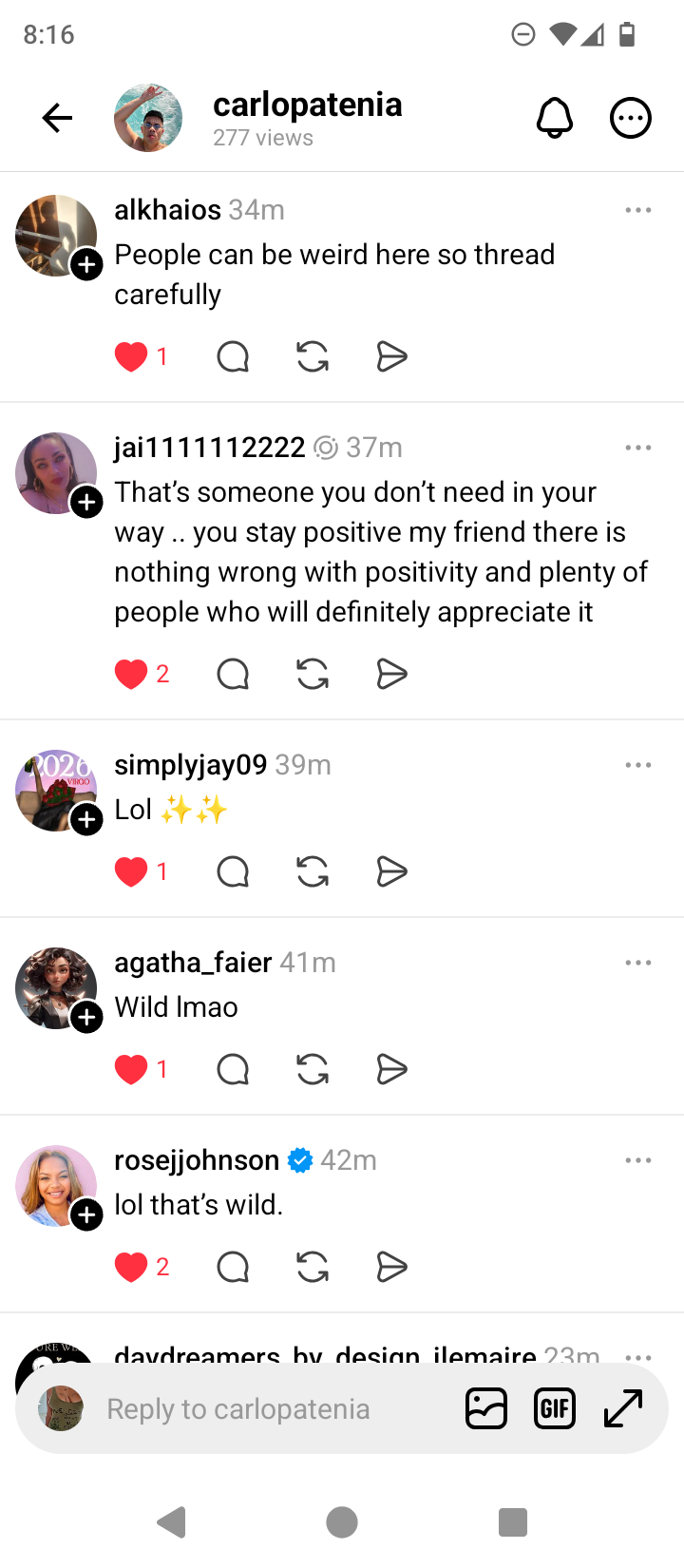Image resolution: width=684 pixels, height=1568 pixels.
Task: Share agatha_faier's reply
Action: pos(391,1069)
